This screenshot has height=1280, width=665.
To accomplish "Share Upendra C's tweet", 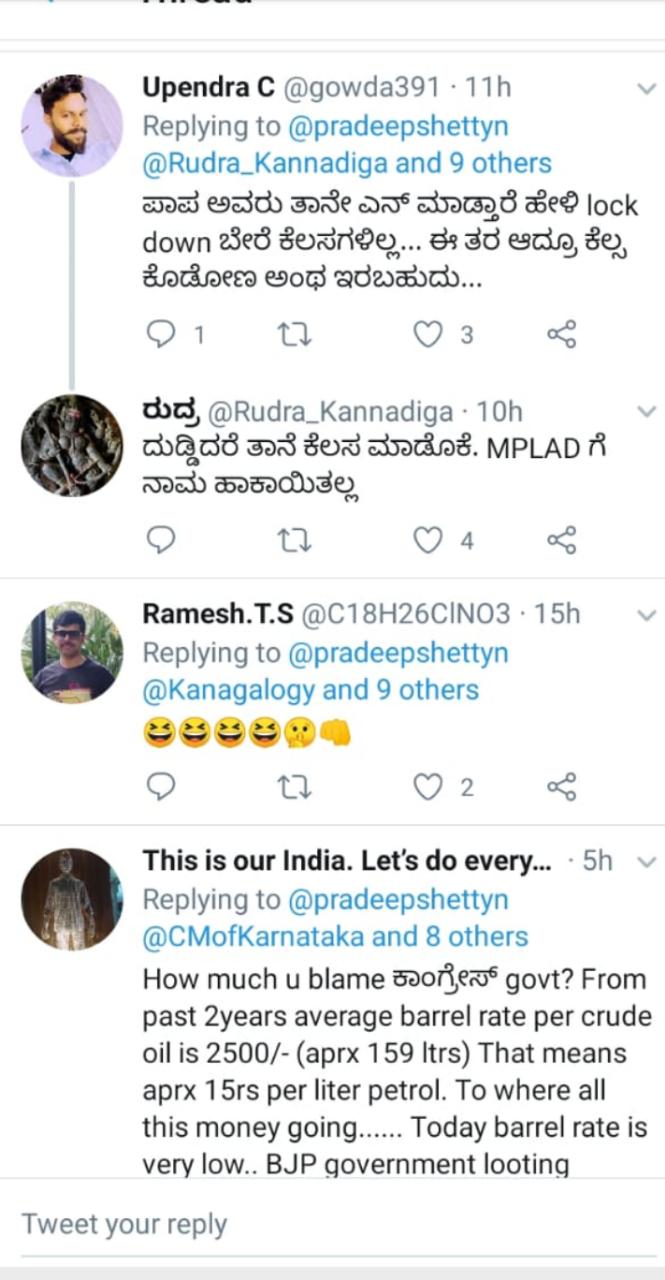I will pos(562,335).
